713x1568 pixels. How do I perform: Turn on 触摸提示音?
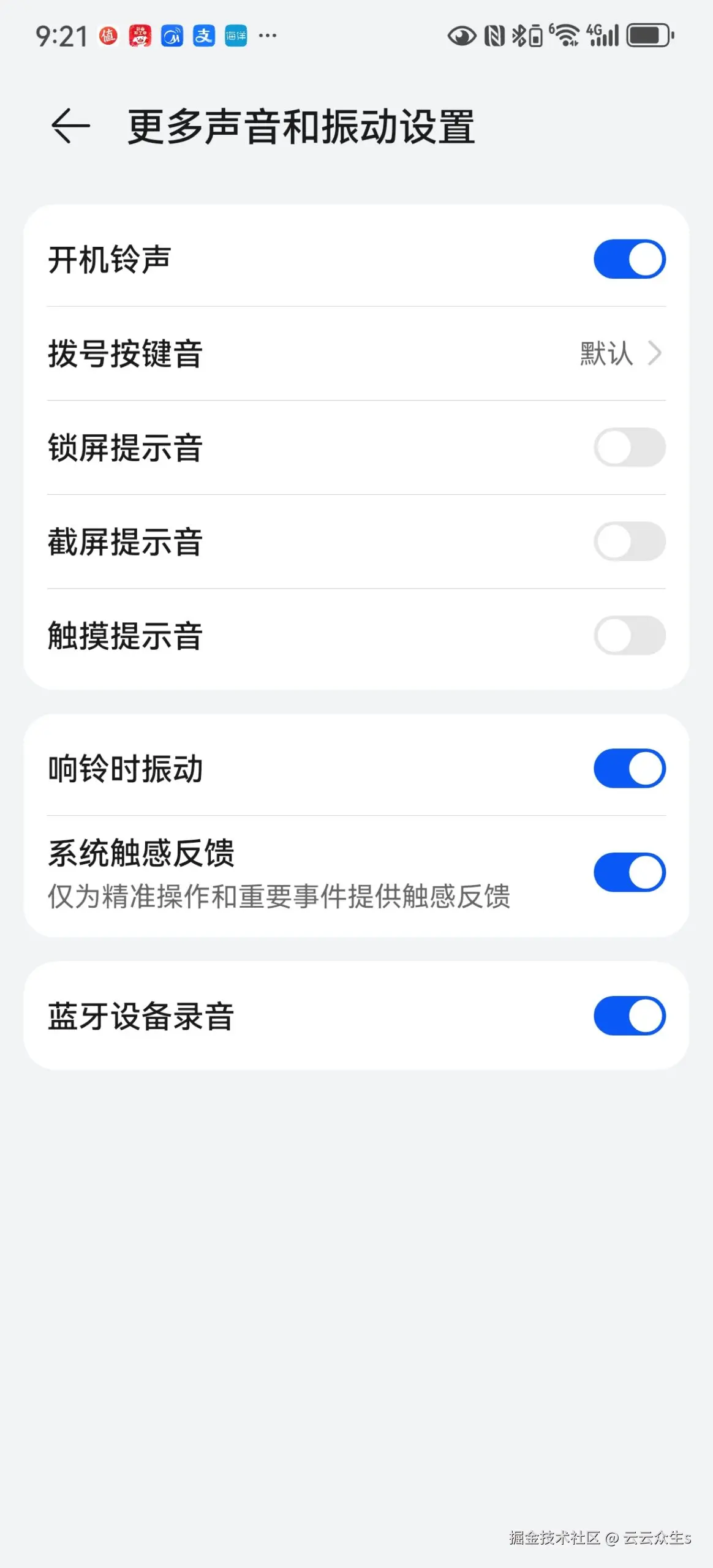(629, 636)
